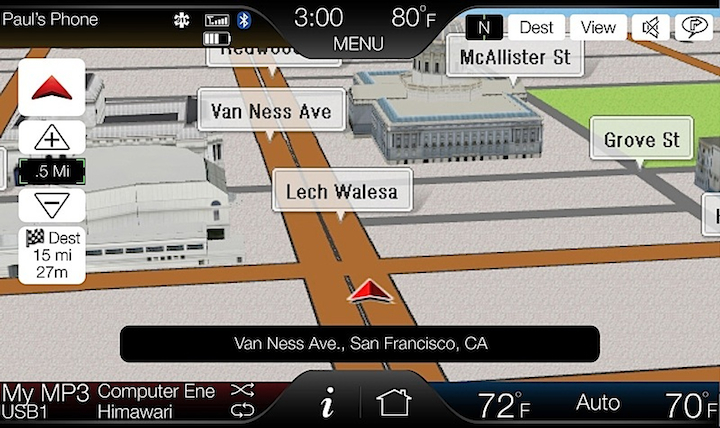720x428 pixels.
Task: Open the MENU at top center
Action: click(x=358, y=44)
